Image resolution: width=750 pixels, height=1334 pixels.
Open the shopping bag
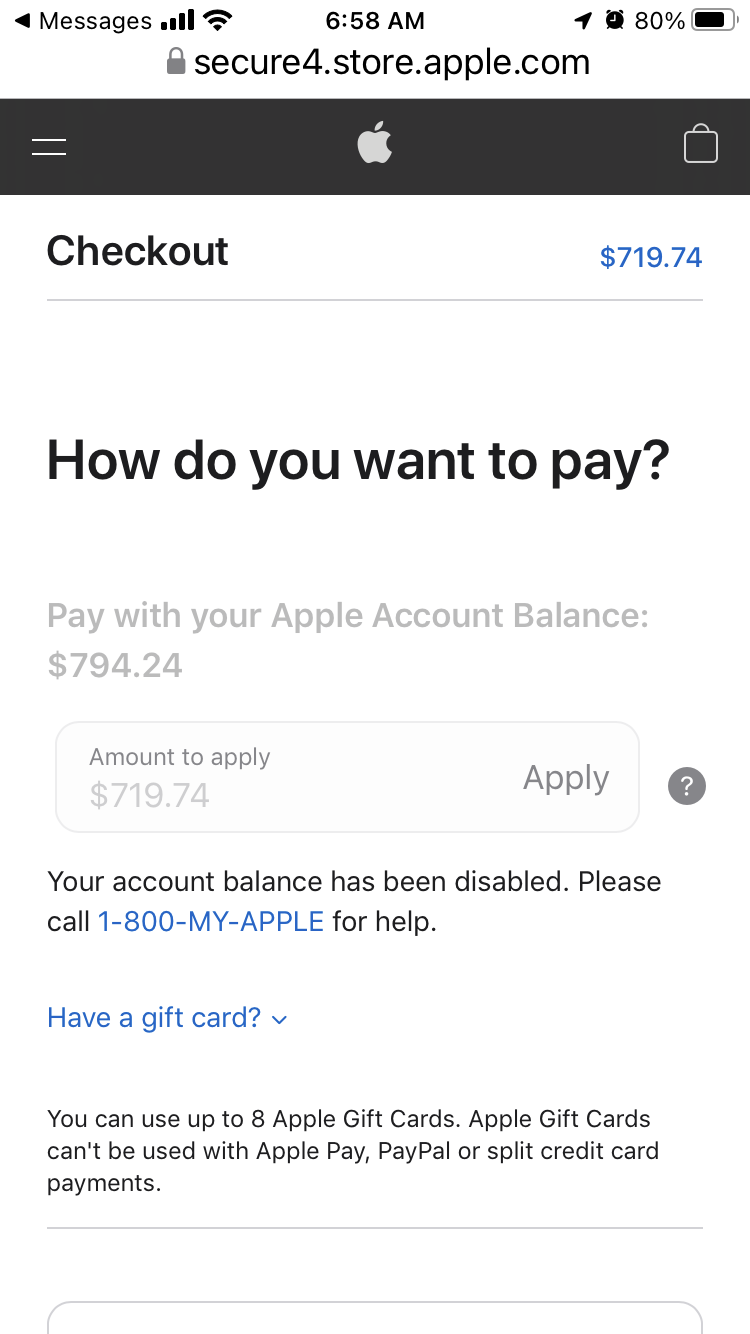701,144
